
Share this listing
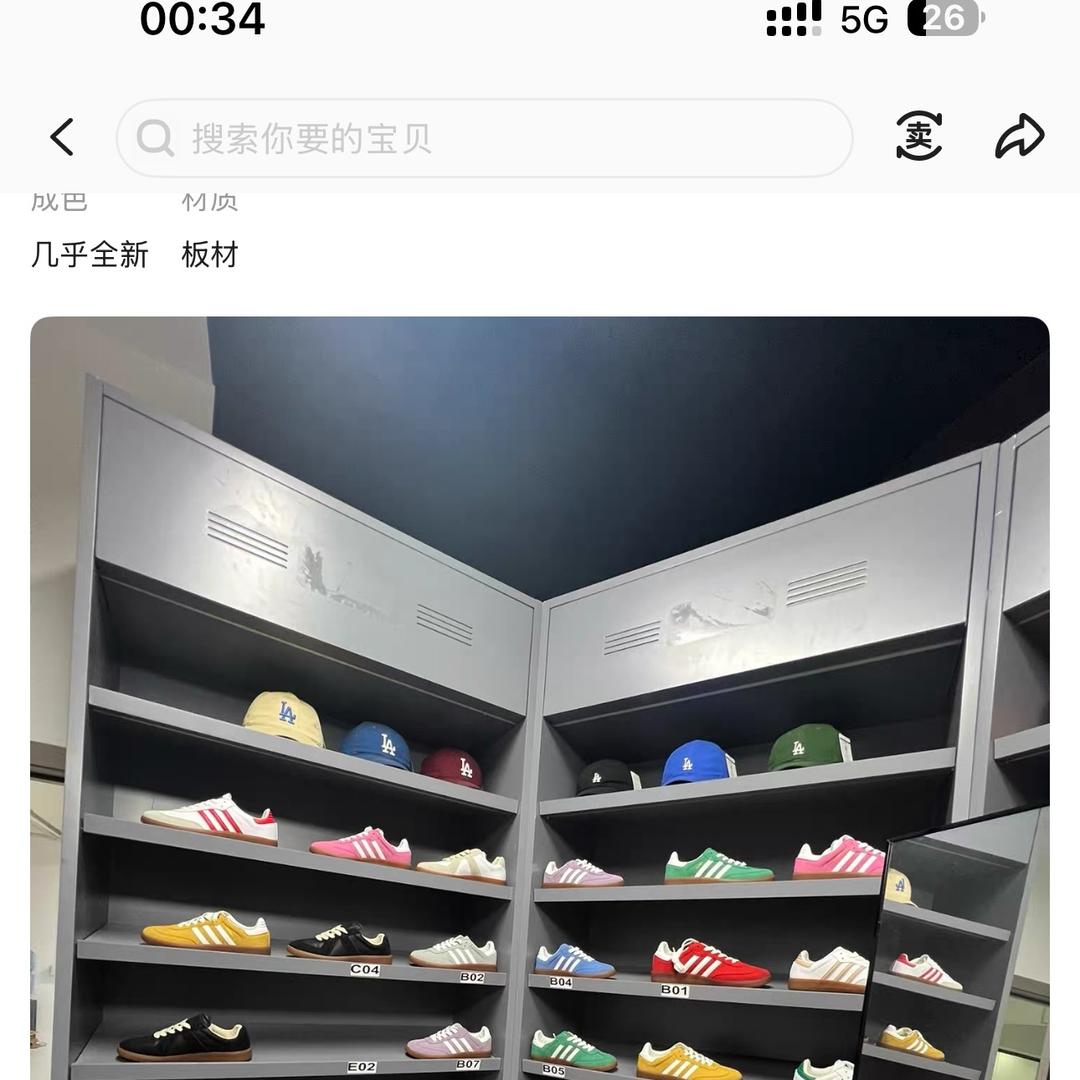[x=1019, y=138]
